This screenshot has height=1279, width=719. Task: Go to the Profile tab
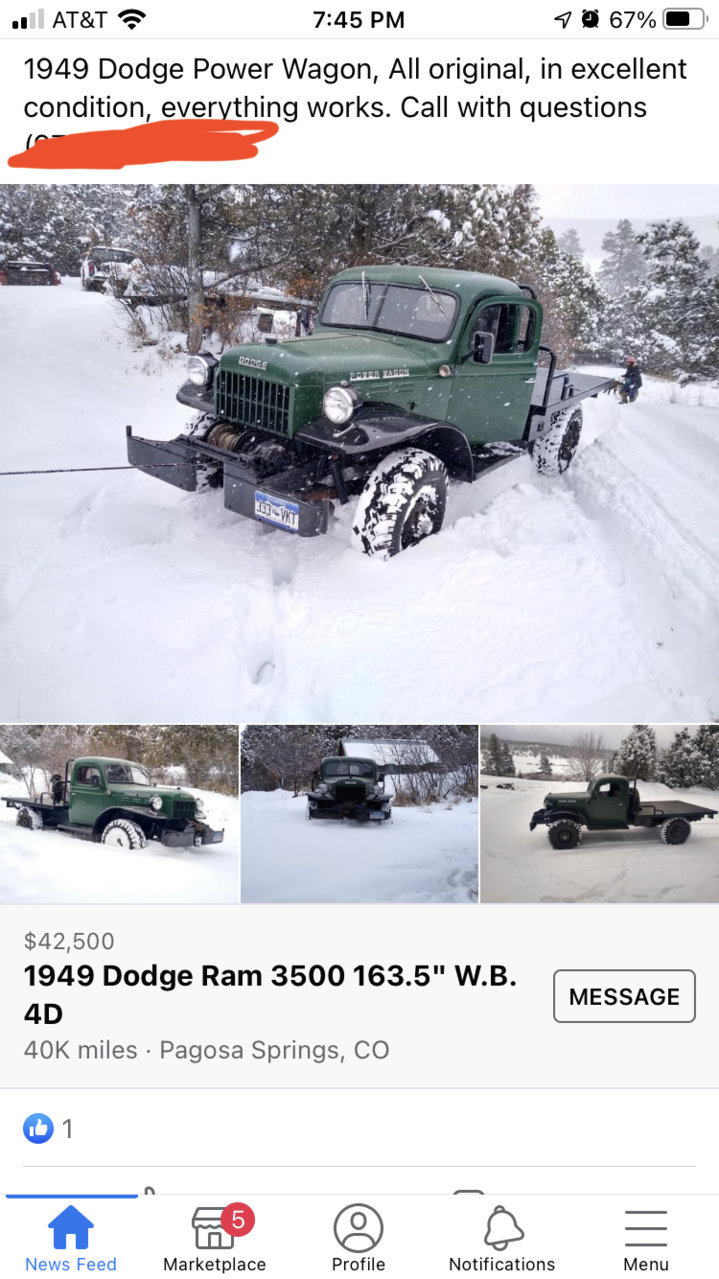coord(358,1239)
